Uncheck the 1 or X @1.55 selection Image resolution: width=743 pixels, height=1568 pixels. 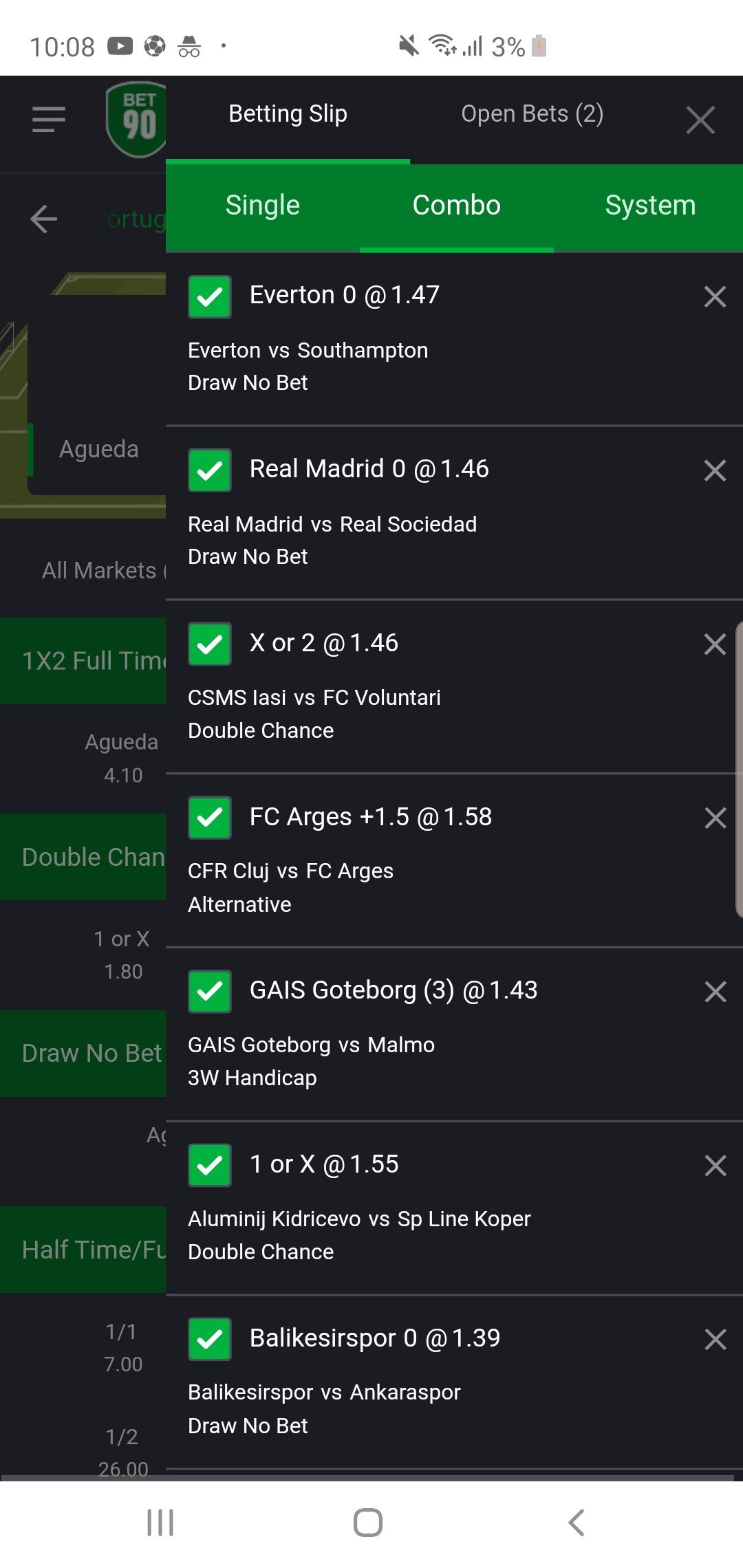point(210,1165)
